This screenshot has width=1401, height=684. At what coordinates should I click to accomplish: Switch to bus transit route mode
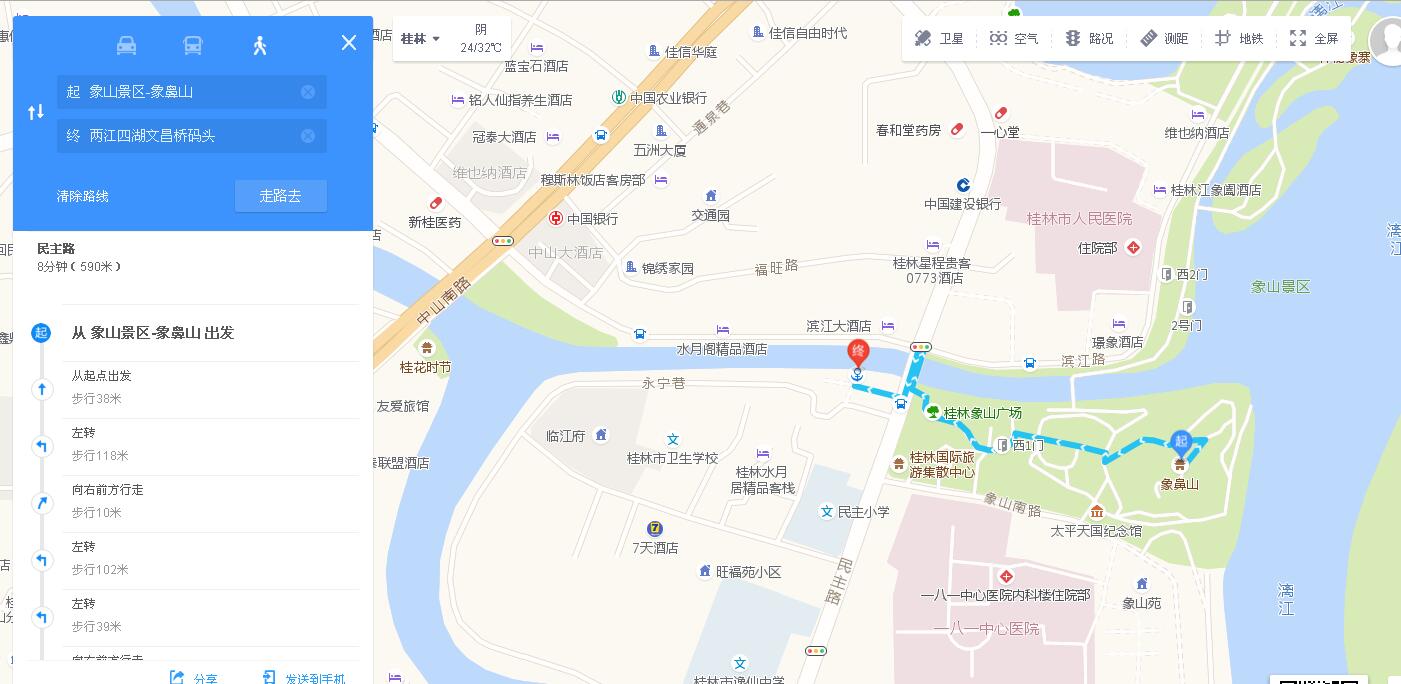pyautogui.click(x=193, y=45)
